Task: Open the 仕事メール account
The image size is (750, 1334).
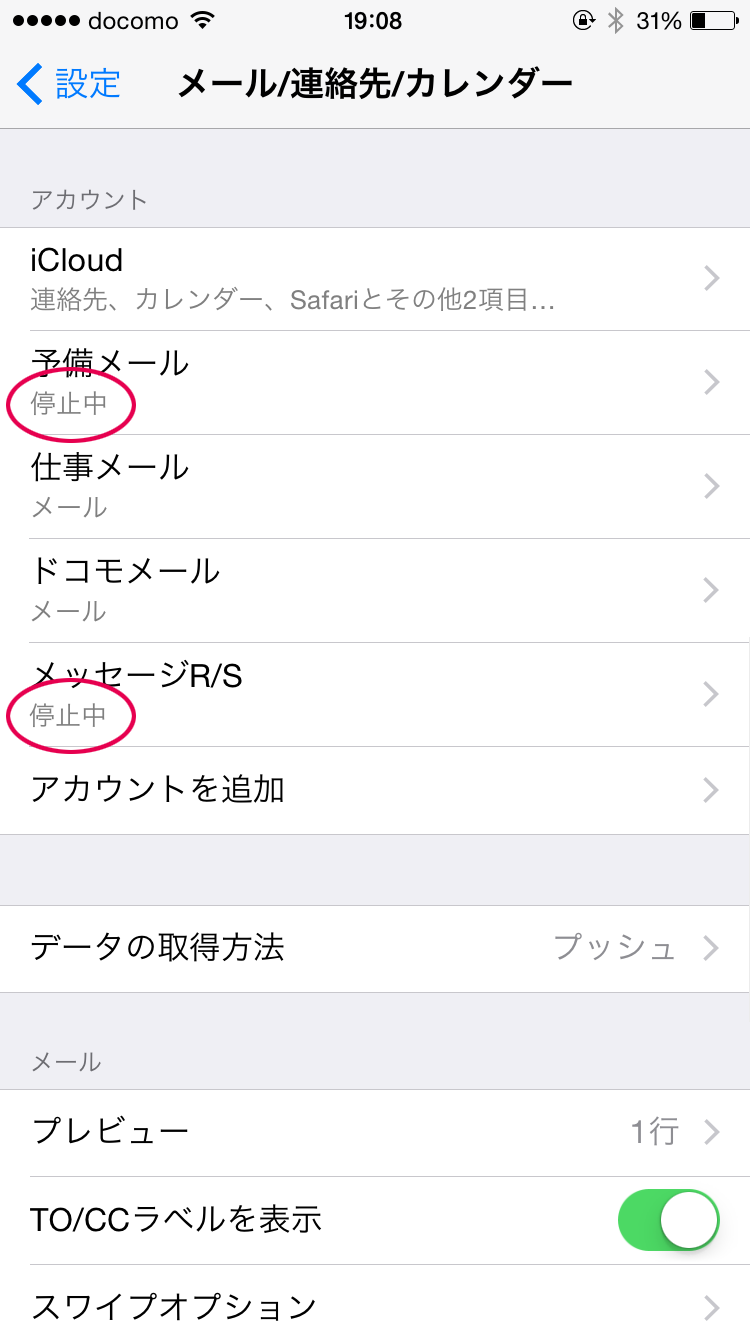Action: pyautogui.click(x=375, y=487)
